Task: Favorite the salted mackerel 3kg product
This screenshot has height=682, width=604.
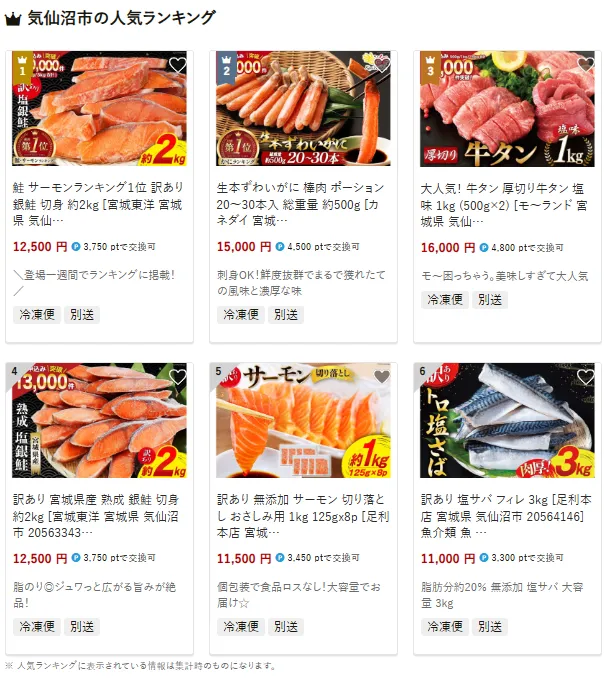Action: pos(585,377)
